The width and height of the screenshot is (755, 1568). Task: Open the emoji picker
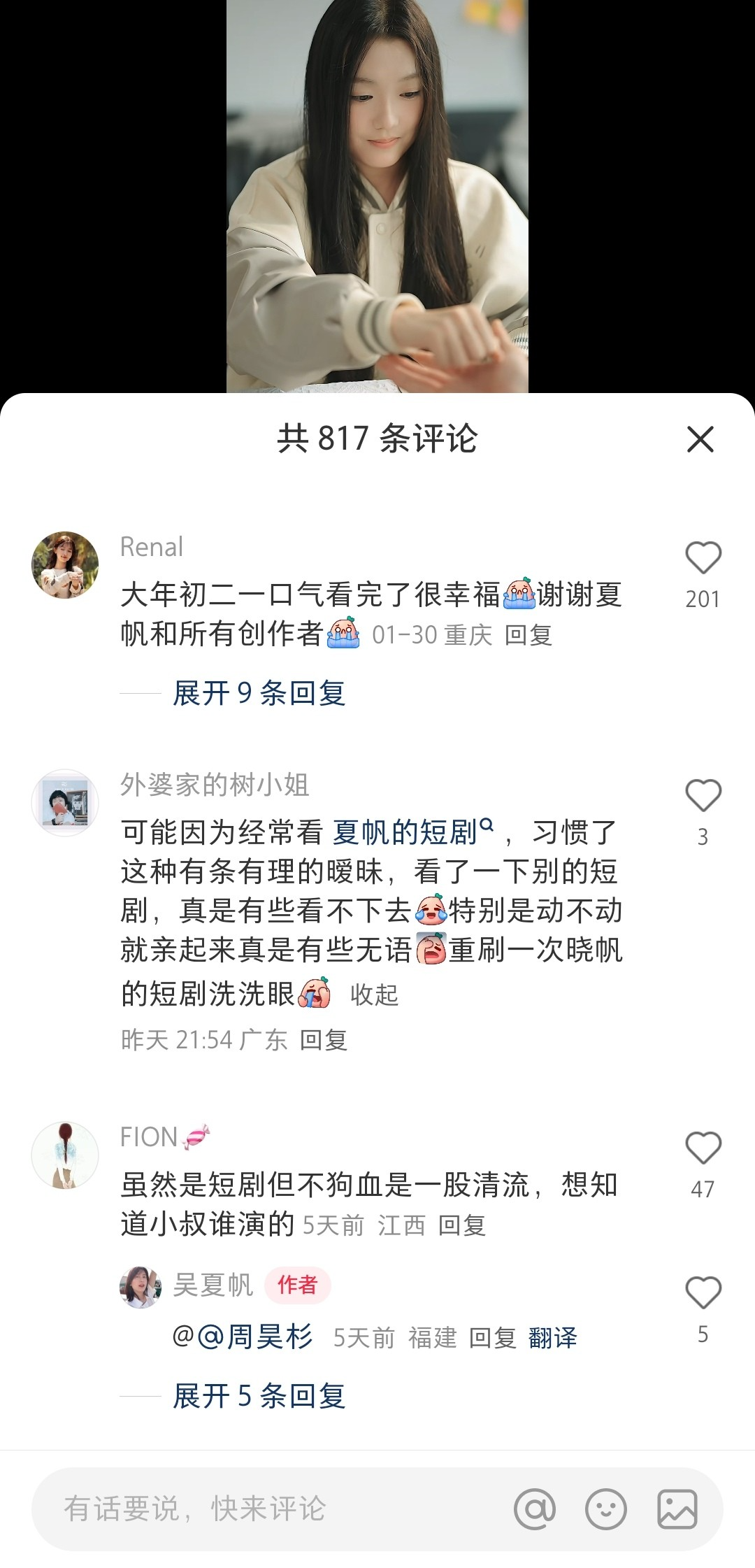point(605,1509)
